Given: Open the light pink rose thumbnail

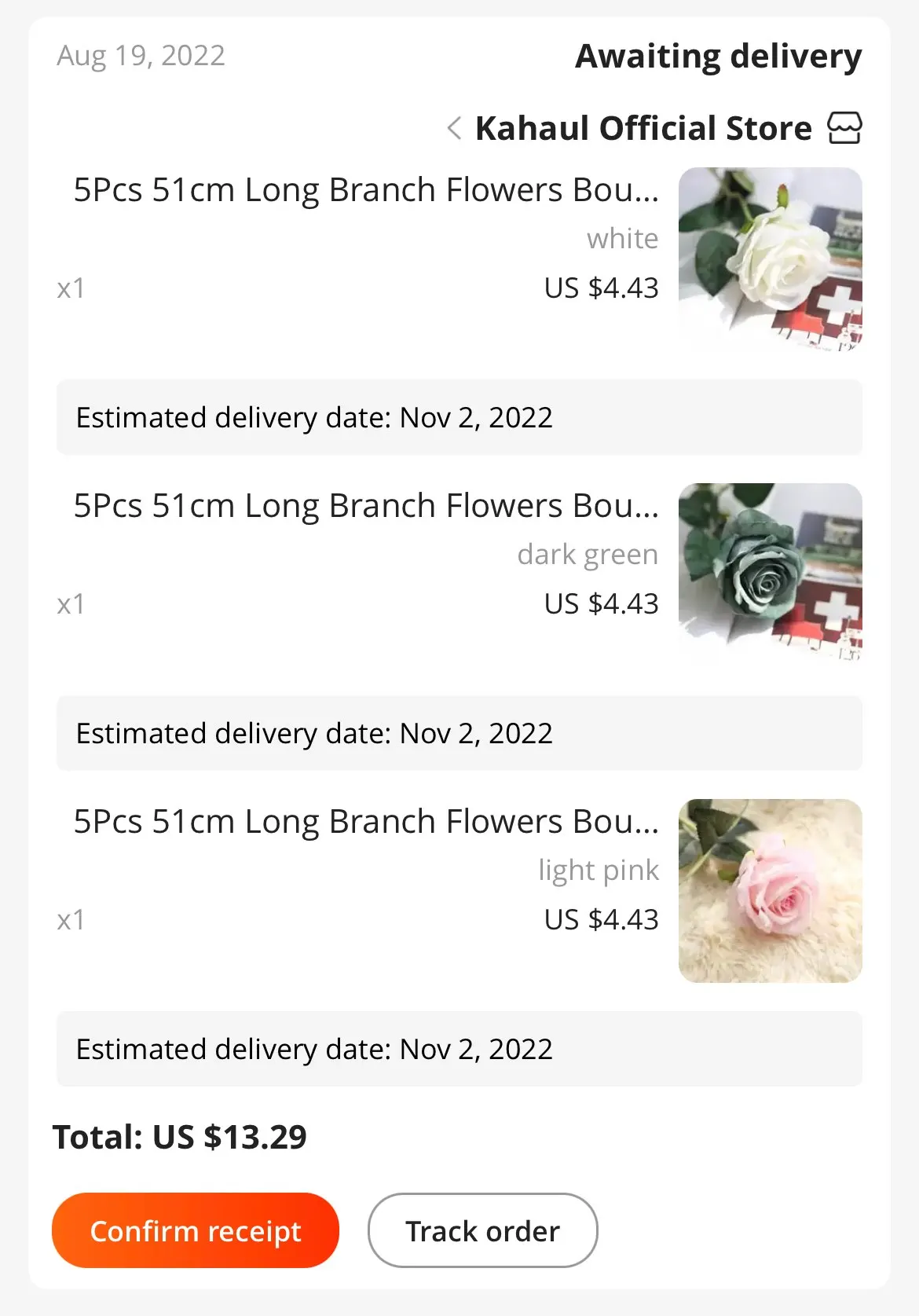Looking at the screenshot, I should [x=770, y=890].
